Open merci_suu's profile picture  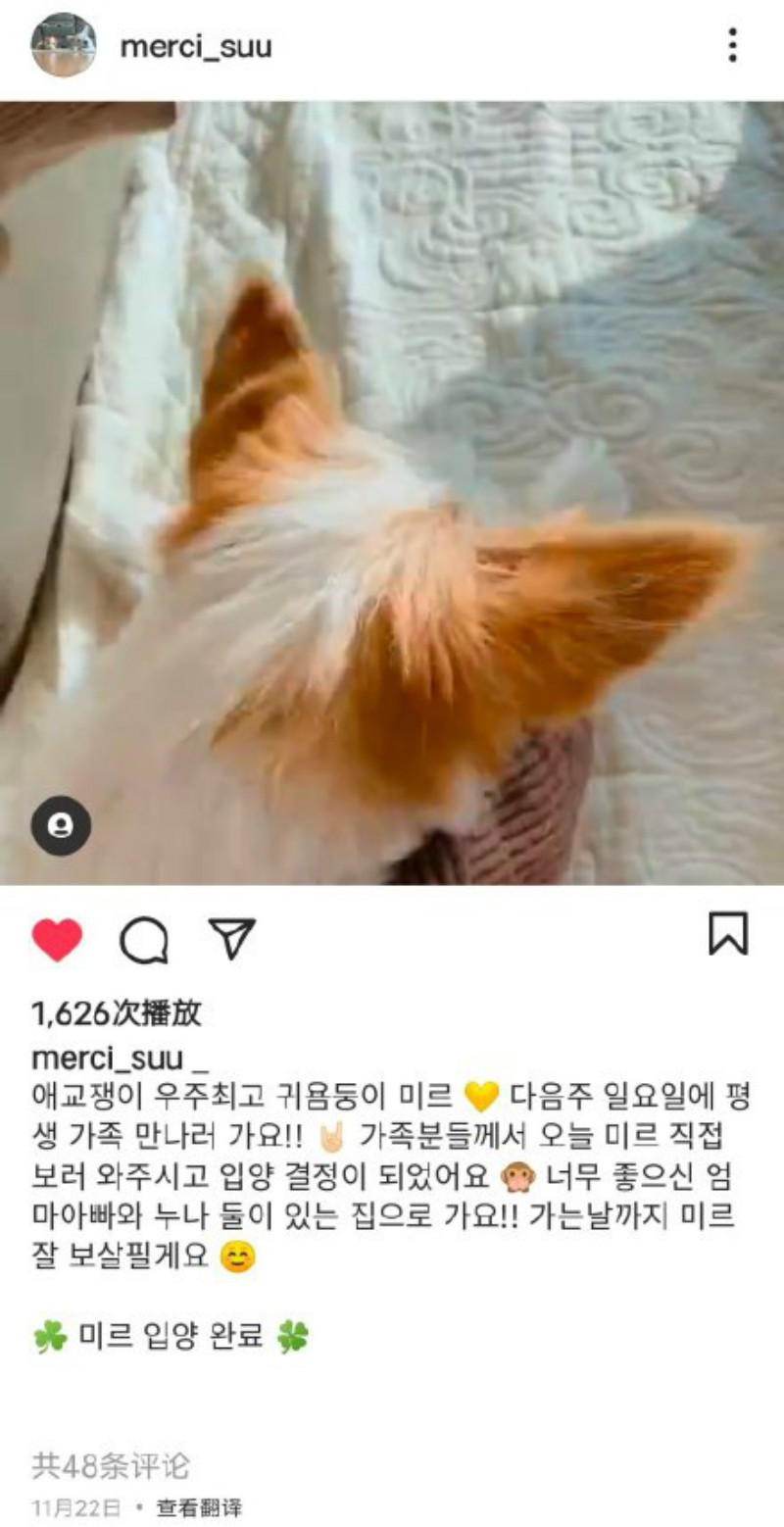point(64,45)
